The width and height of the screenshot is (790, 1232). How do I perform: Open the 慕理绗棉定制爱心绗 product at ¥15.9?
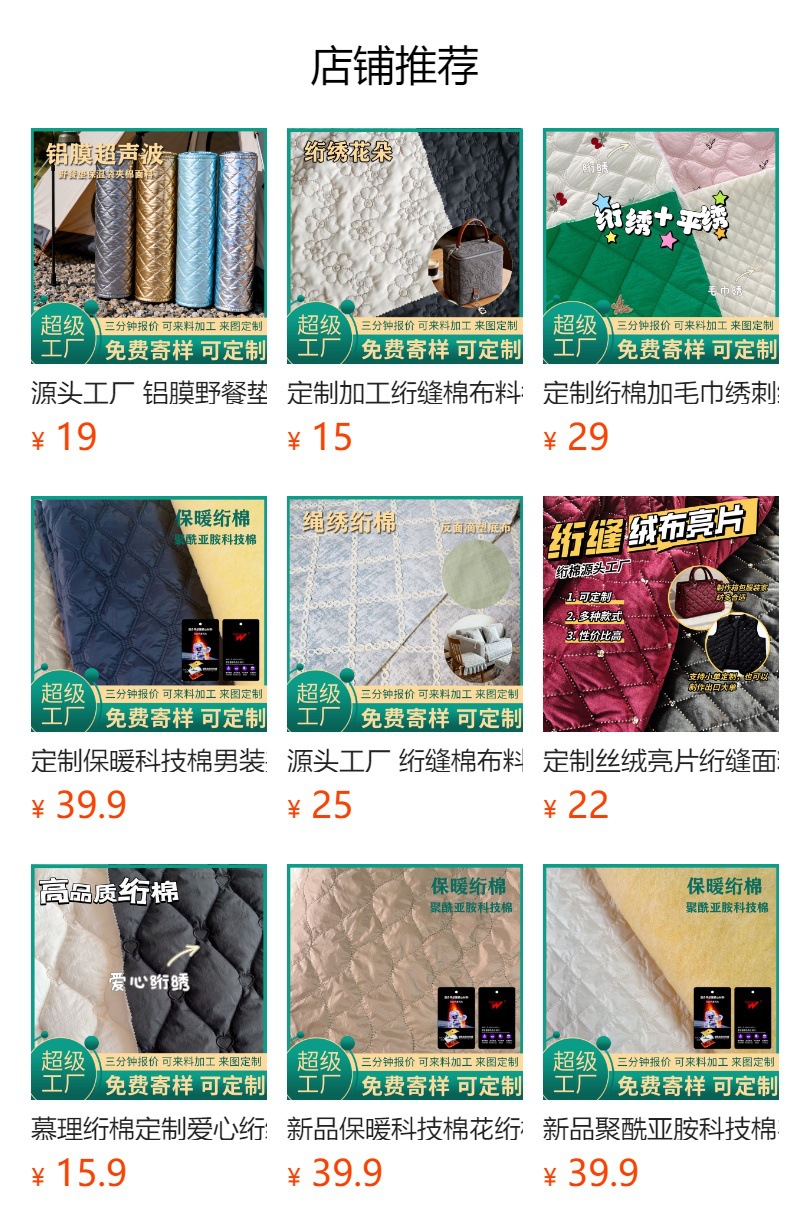coord(149,982)
